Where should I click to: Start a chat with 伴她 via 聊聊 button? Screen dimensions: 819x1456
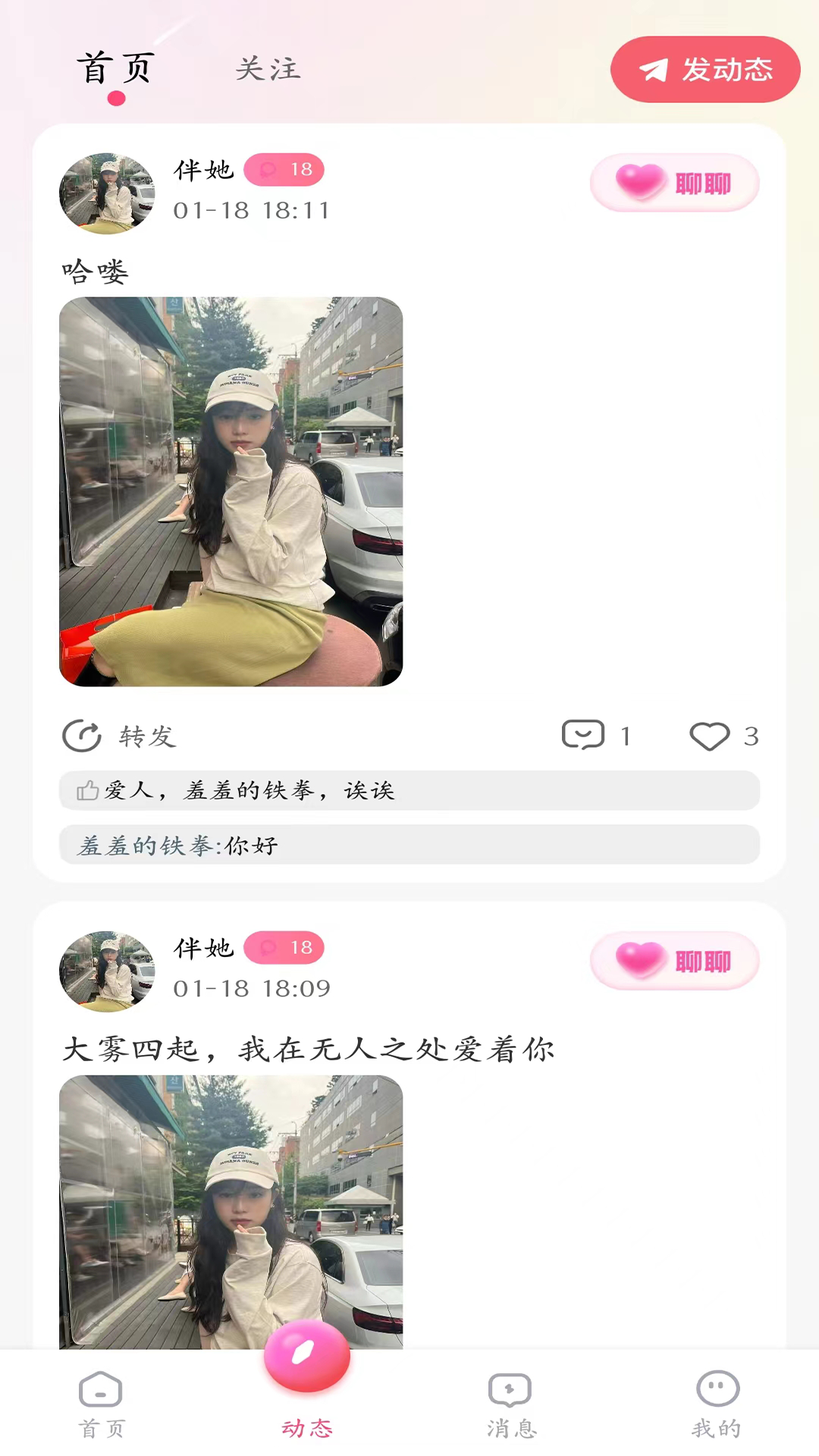(x=673, y=183)
